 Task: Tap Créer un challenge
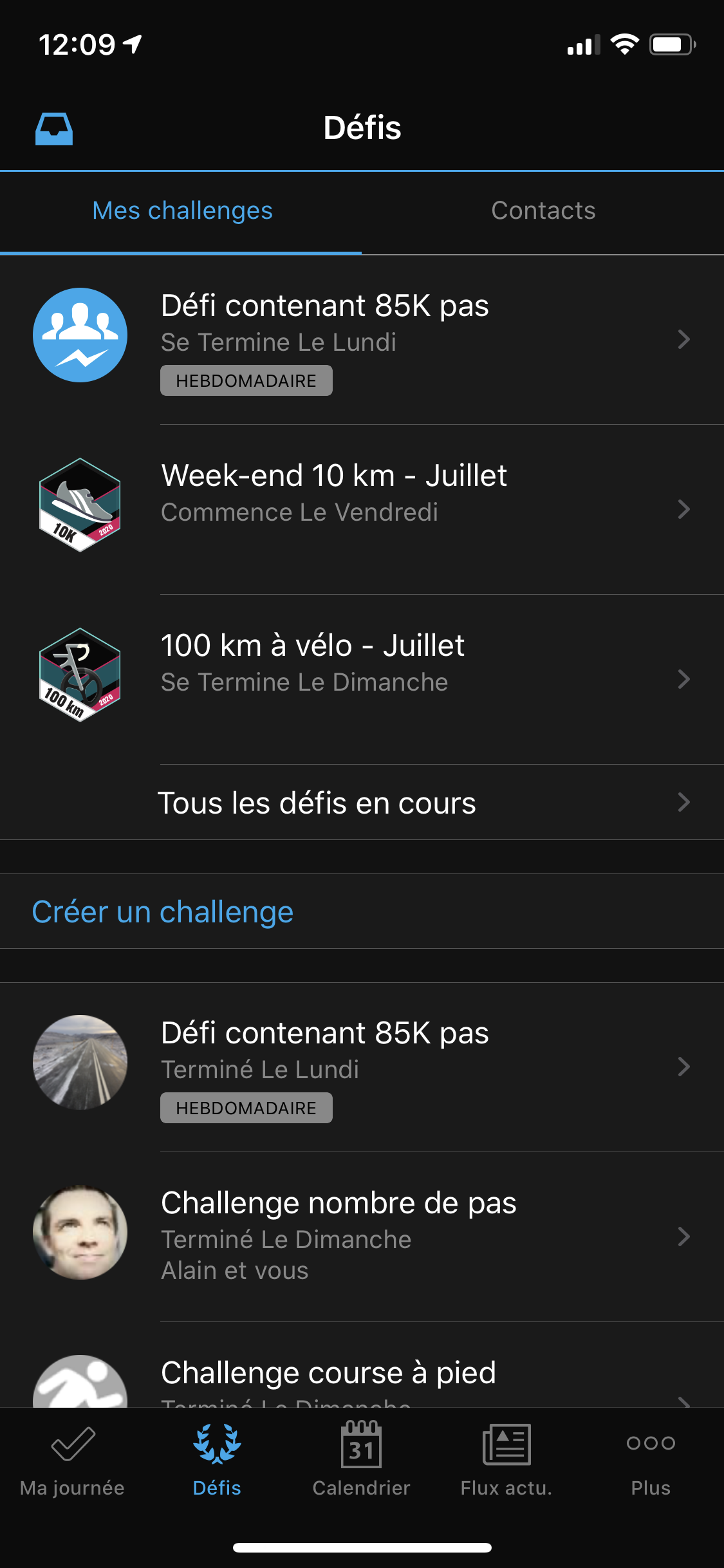[163, 912]
